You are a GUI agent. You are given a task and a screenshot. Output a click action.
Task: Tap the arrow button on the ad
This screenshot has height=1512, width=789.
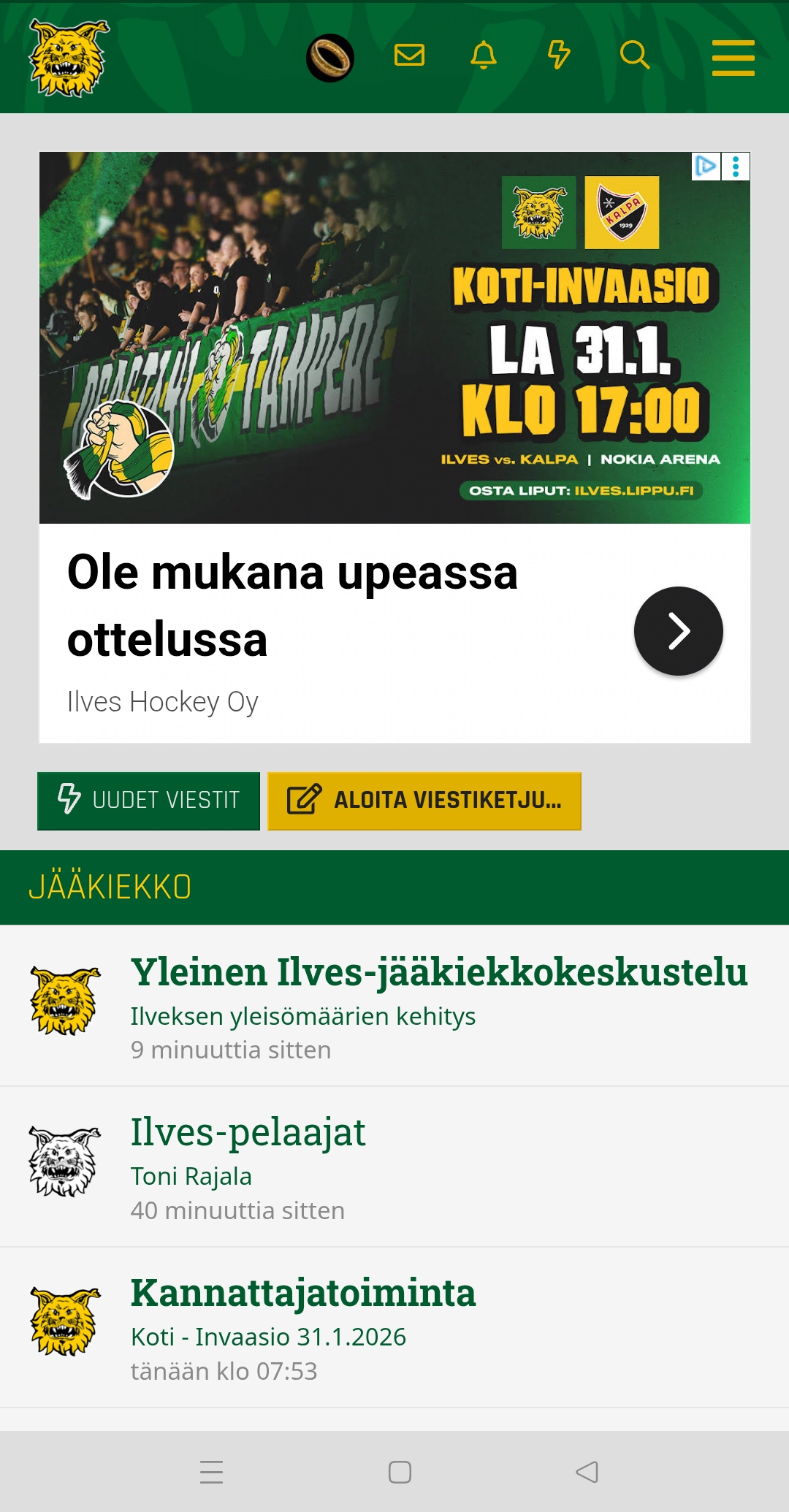(x=678, y=631)
